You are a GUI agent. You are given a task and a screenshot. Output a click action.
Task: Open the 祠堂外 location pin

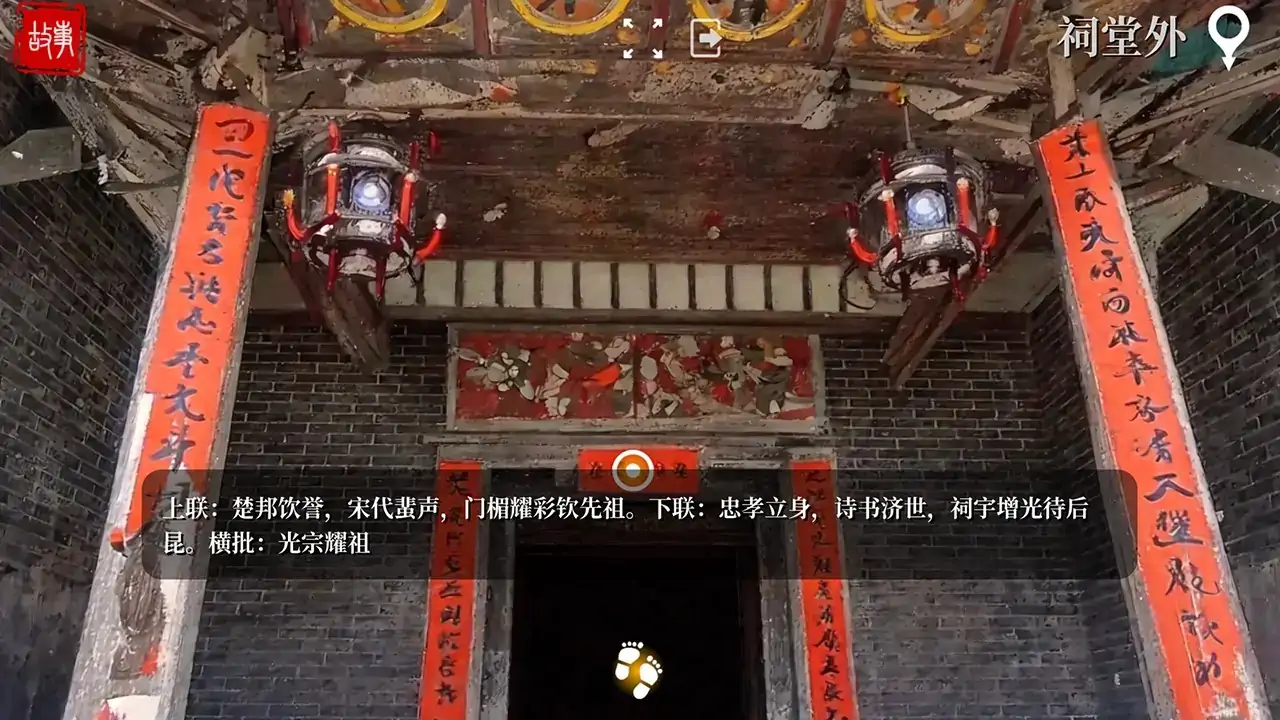coord(1228,36)
